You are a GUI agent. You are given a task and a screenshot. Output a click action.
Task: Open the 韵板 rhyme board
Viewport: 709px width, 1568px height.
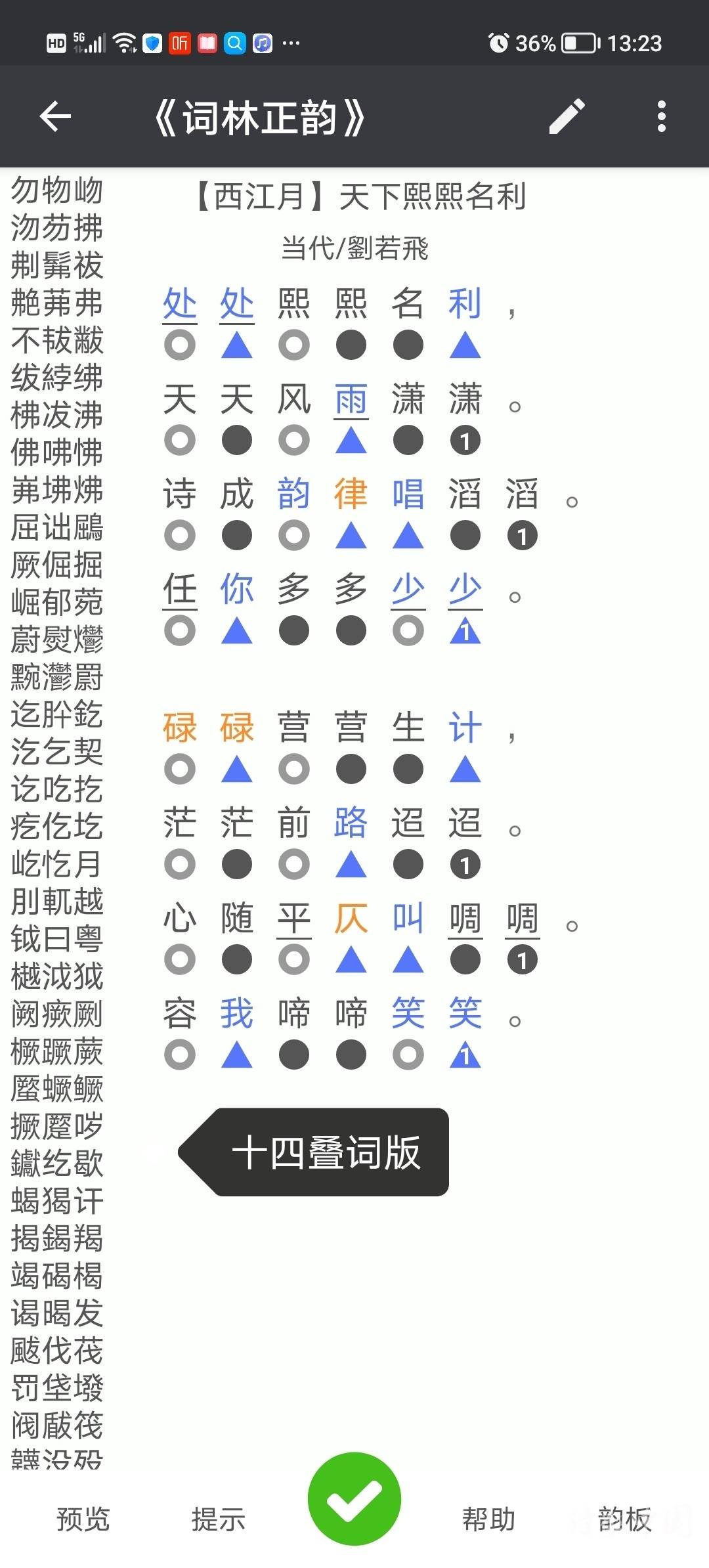point(624,1519)
